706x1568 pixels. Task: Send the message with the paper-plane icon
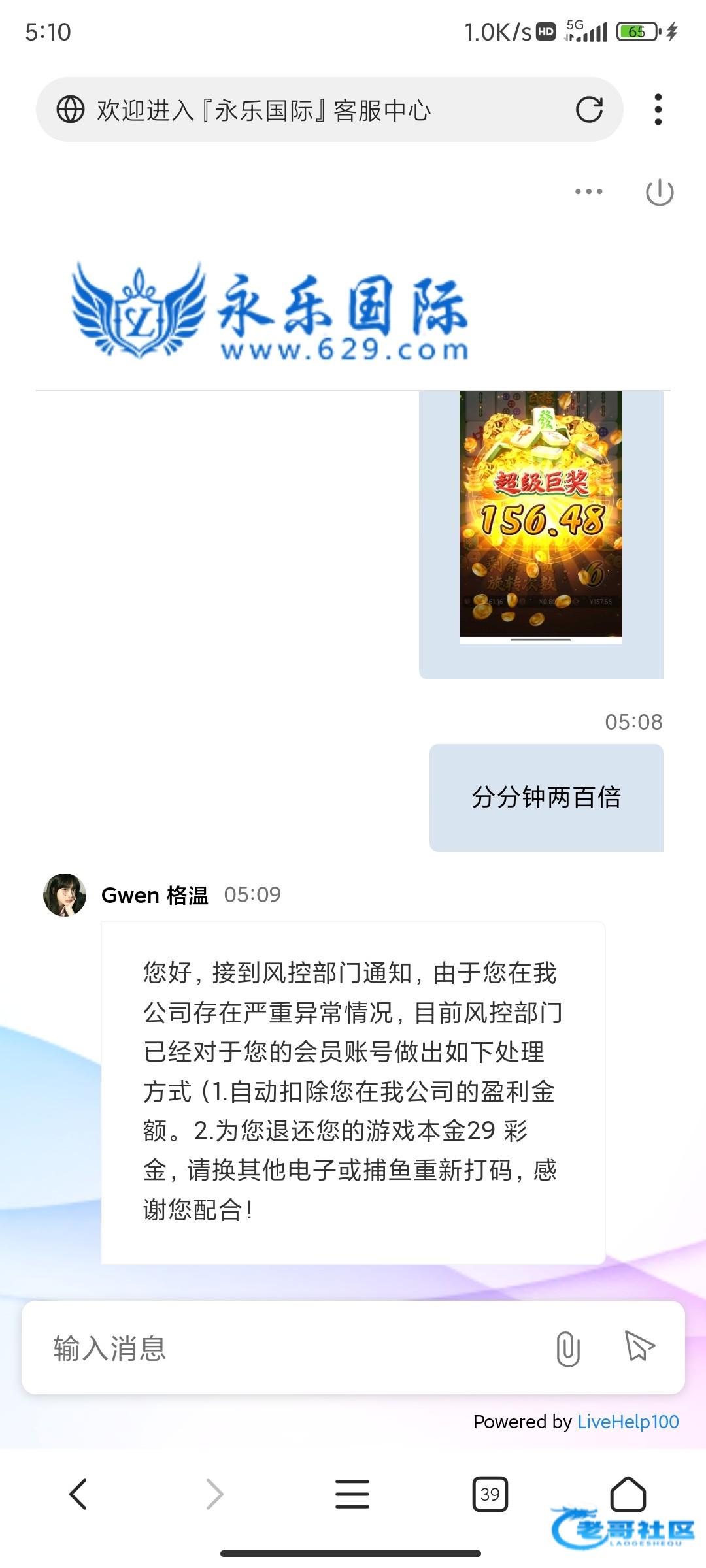point(639,1346)
